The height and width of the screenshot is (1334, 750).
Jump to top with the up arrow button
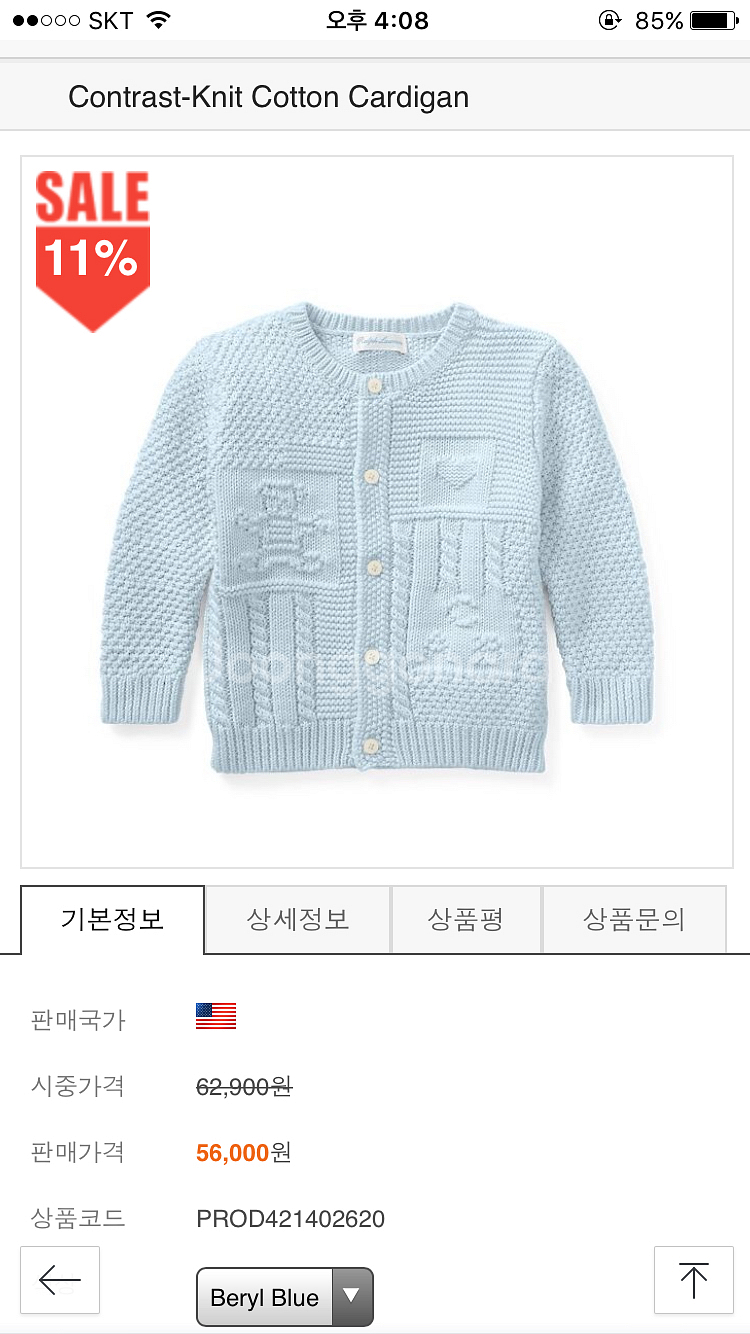[693, 1279]
